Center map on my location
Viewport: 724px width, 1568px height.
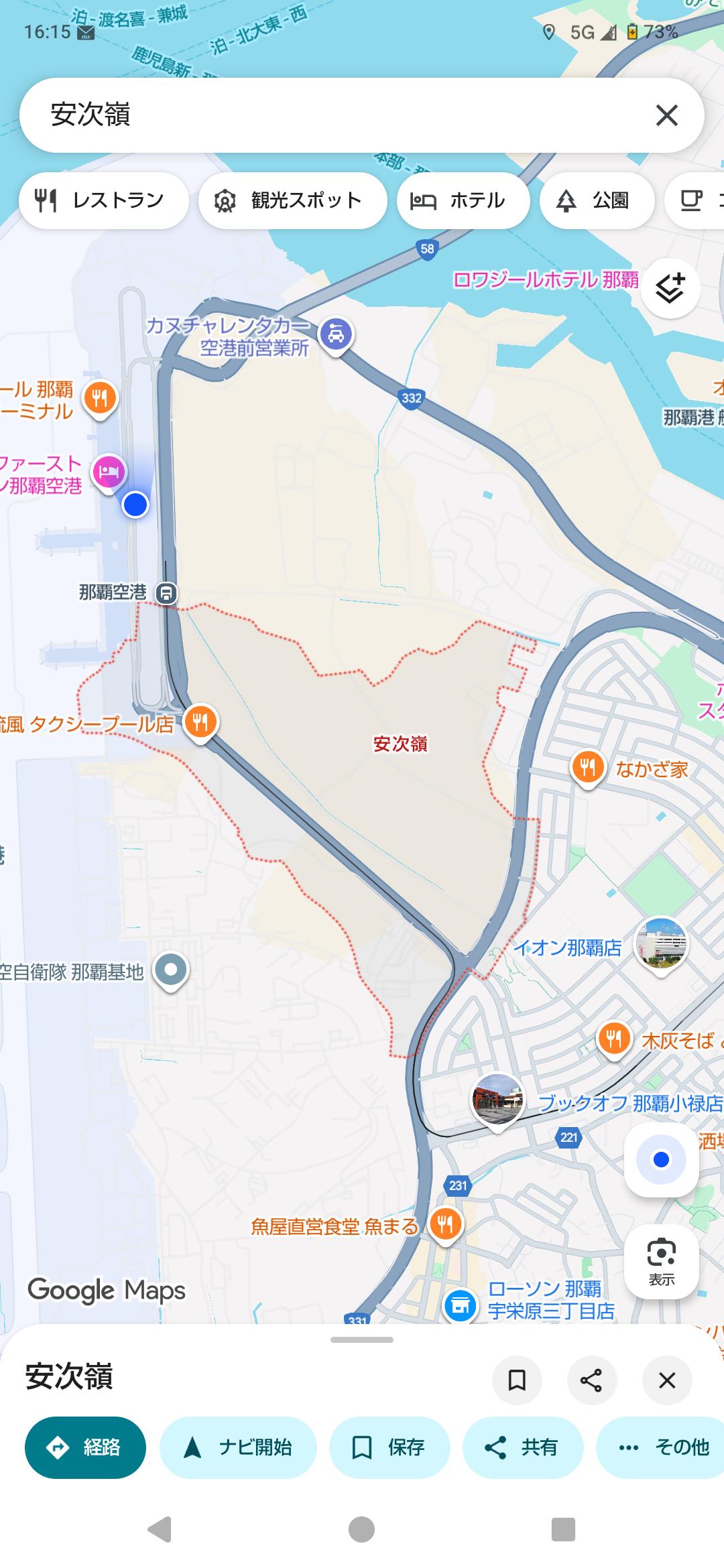[x=661, y=1159]
